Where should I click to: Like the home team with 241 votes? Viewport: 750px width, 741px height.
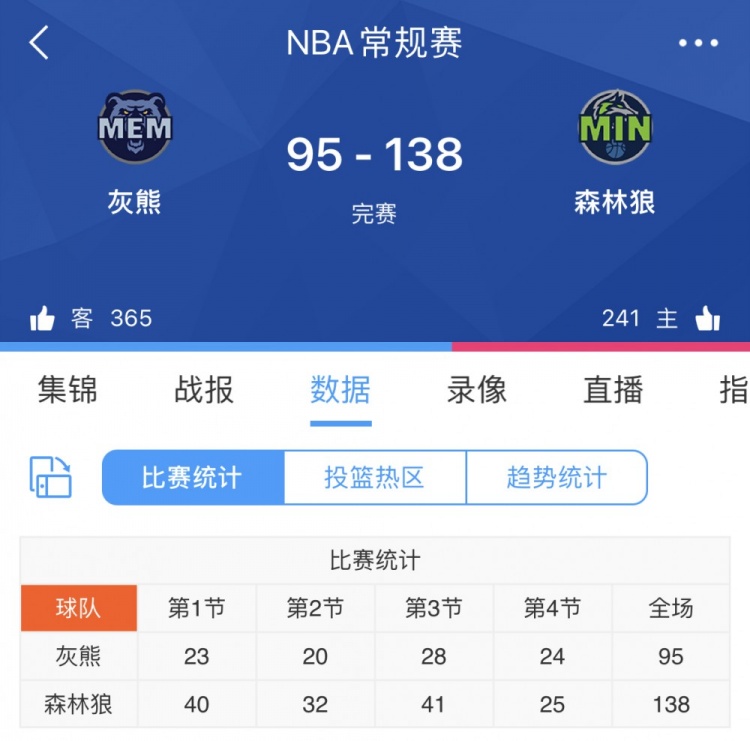pos(708,319)
